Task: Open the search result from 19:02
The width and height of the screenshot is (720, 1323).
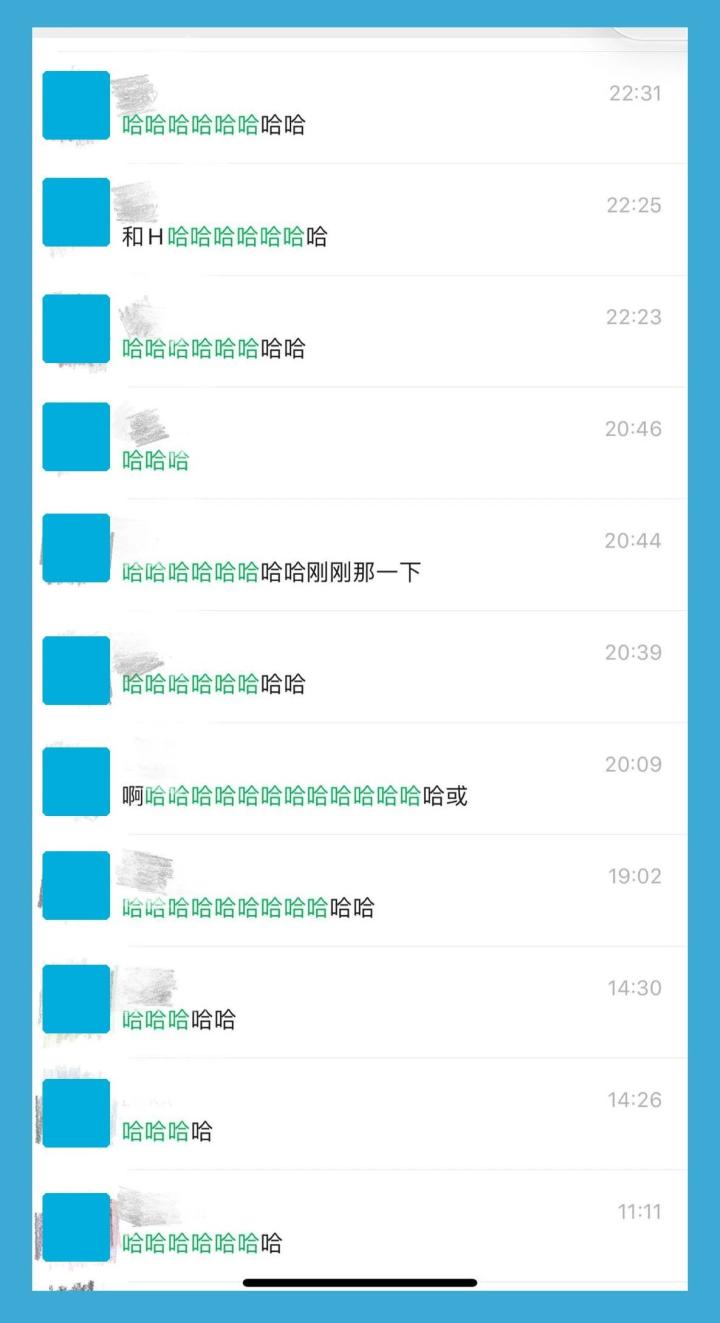Action: click(x=360, y=892)
